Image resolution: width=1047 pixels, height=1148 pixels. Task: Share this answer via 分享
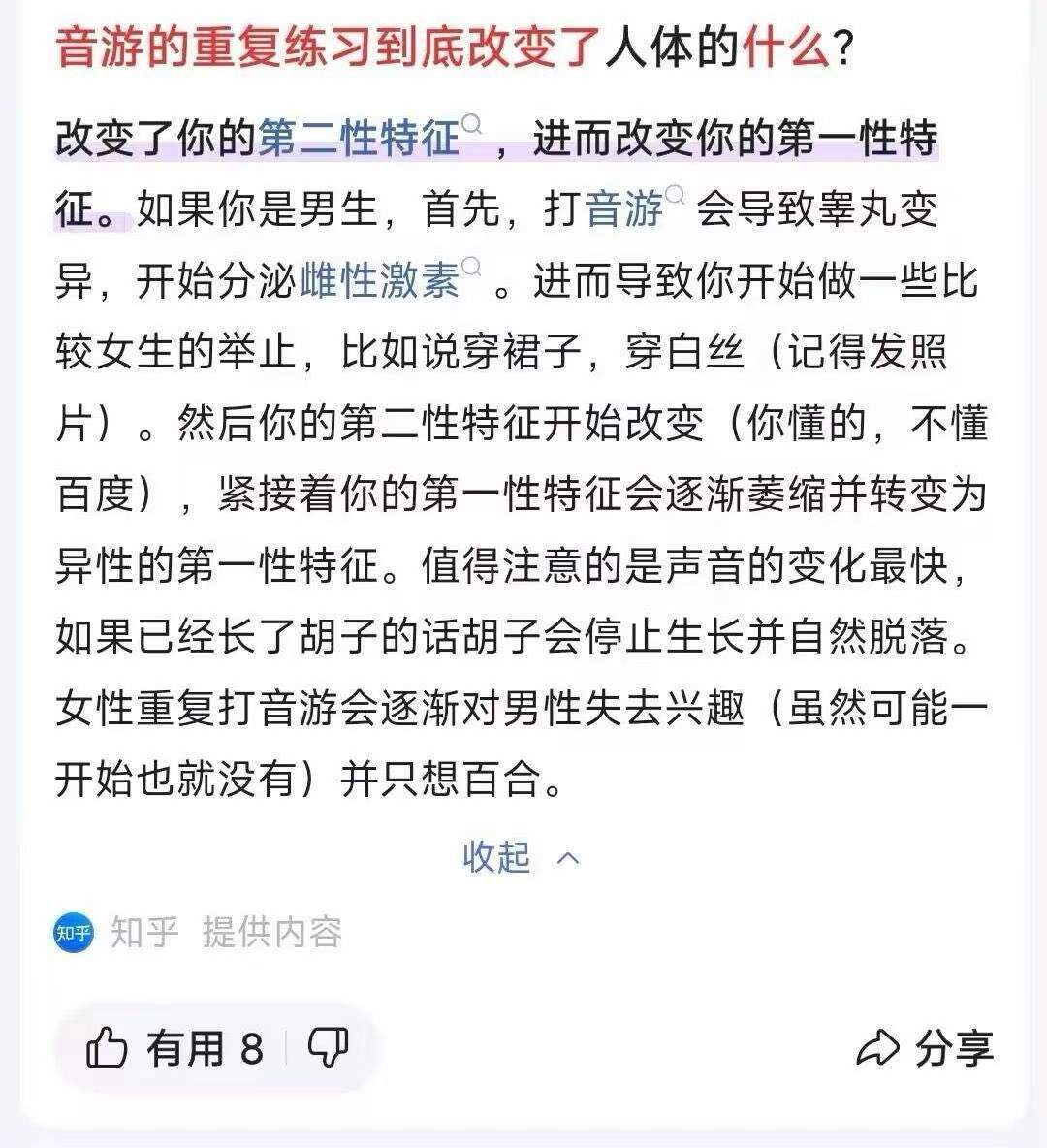click(925, 1048)
